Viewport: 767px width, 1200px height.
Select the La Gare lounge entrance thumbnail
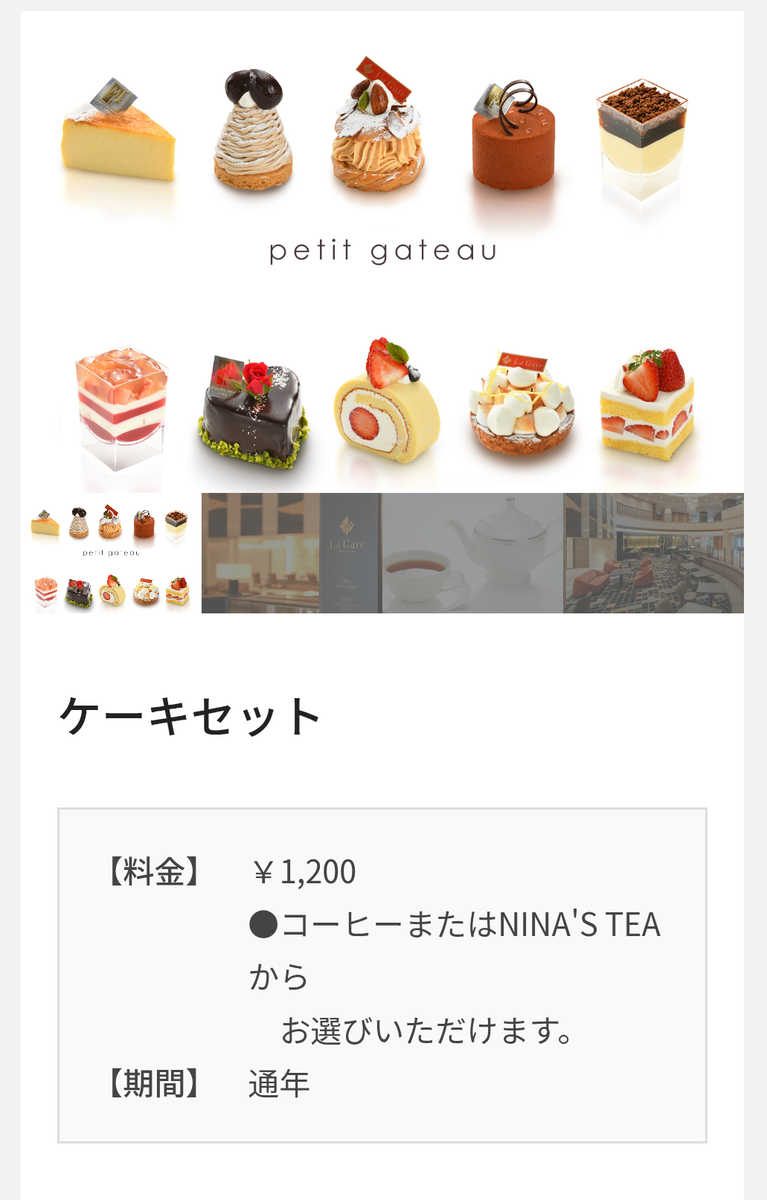[x=292, y=553]
